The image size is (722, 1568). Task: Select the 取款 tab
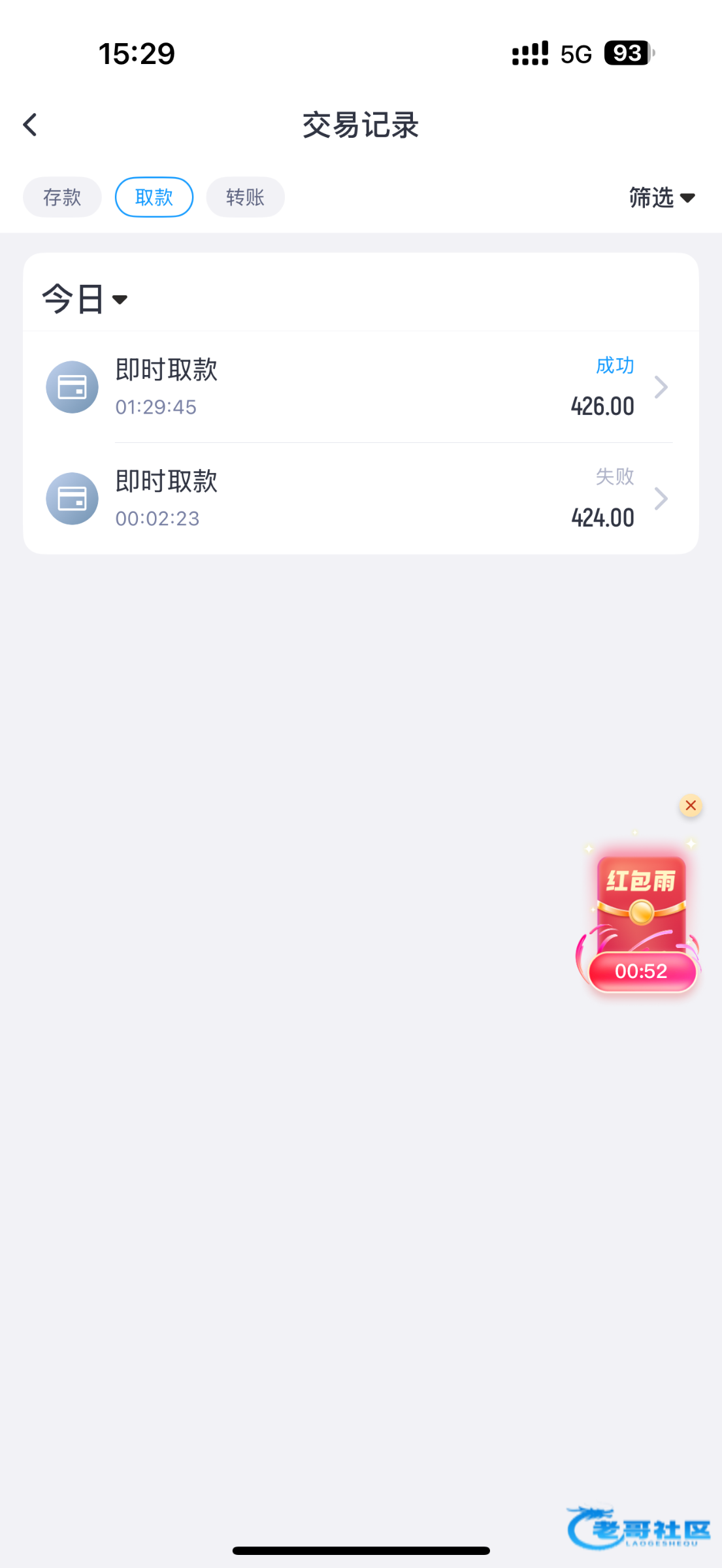tap(154, 197)
